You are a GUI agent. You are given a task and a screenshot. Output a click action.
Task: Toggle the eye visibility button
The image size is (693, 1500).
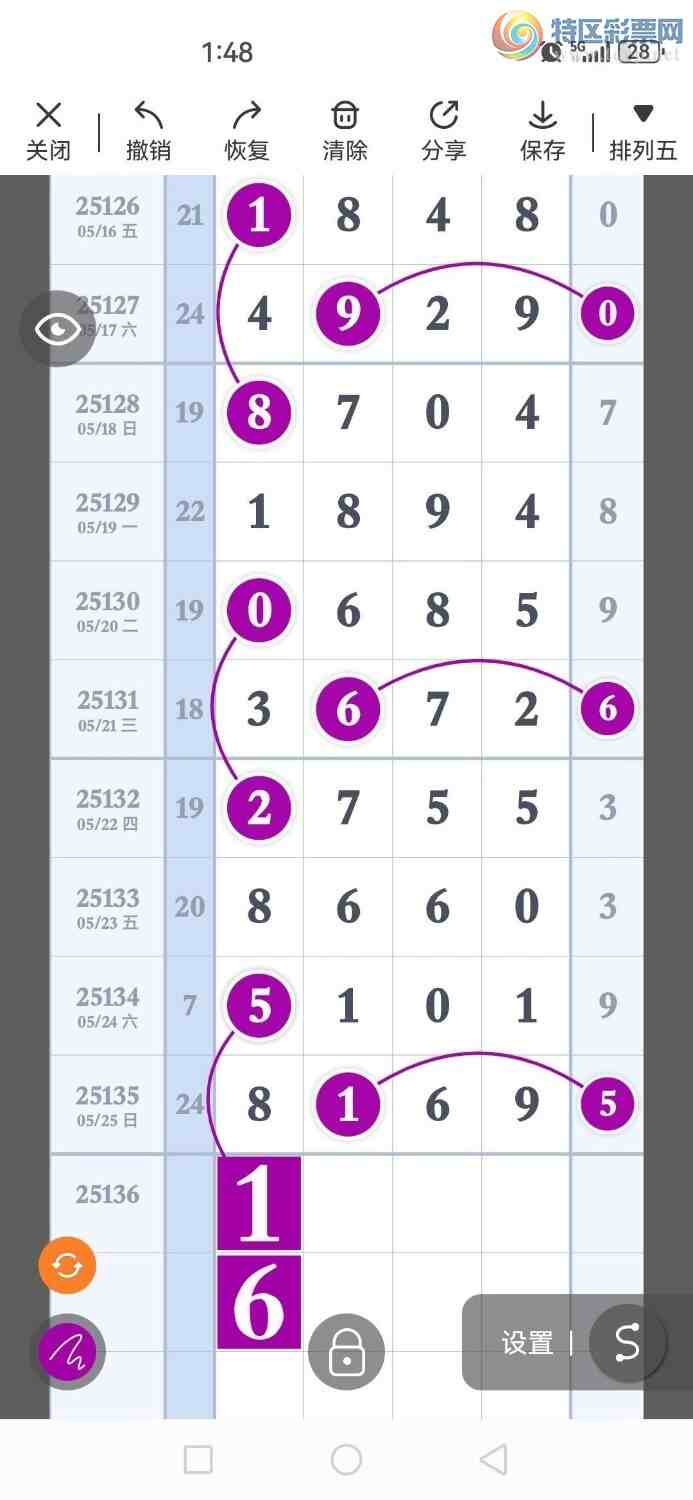point(58,329)
